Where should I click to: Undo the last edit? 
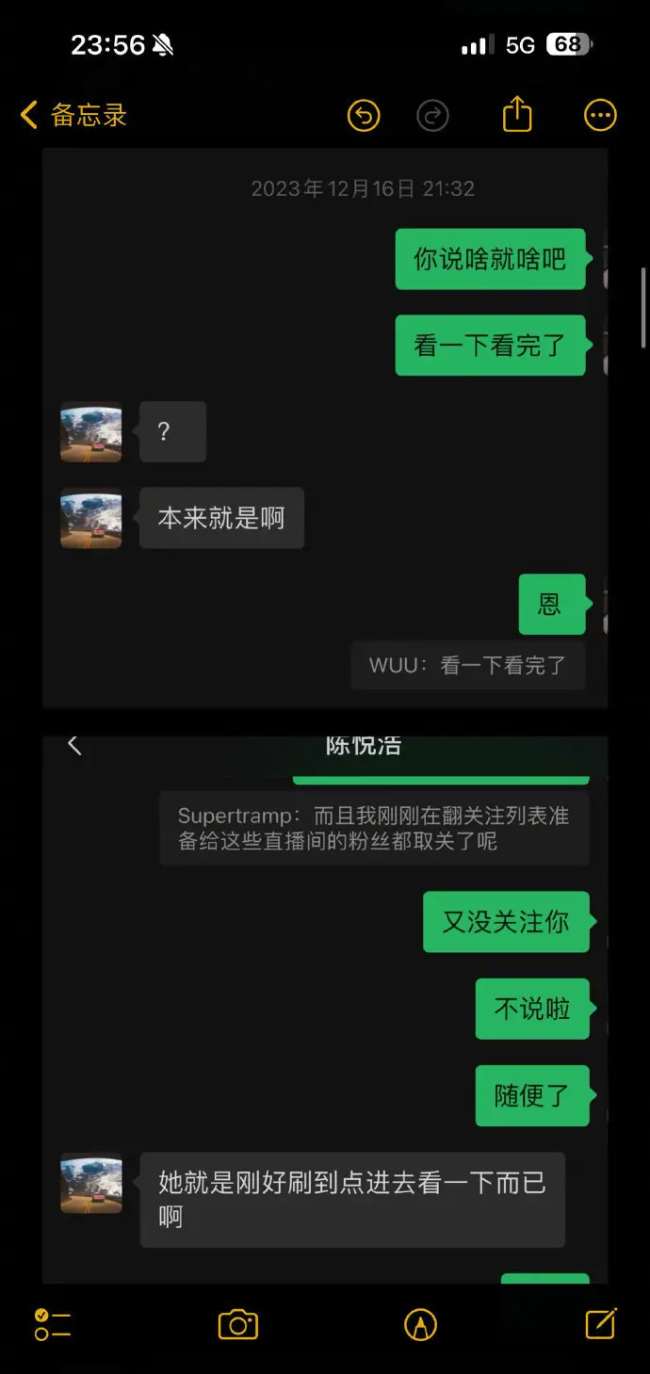(x=364, y=116)
